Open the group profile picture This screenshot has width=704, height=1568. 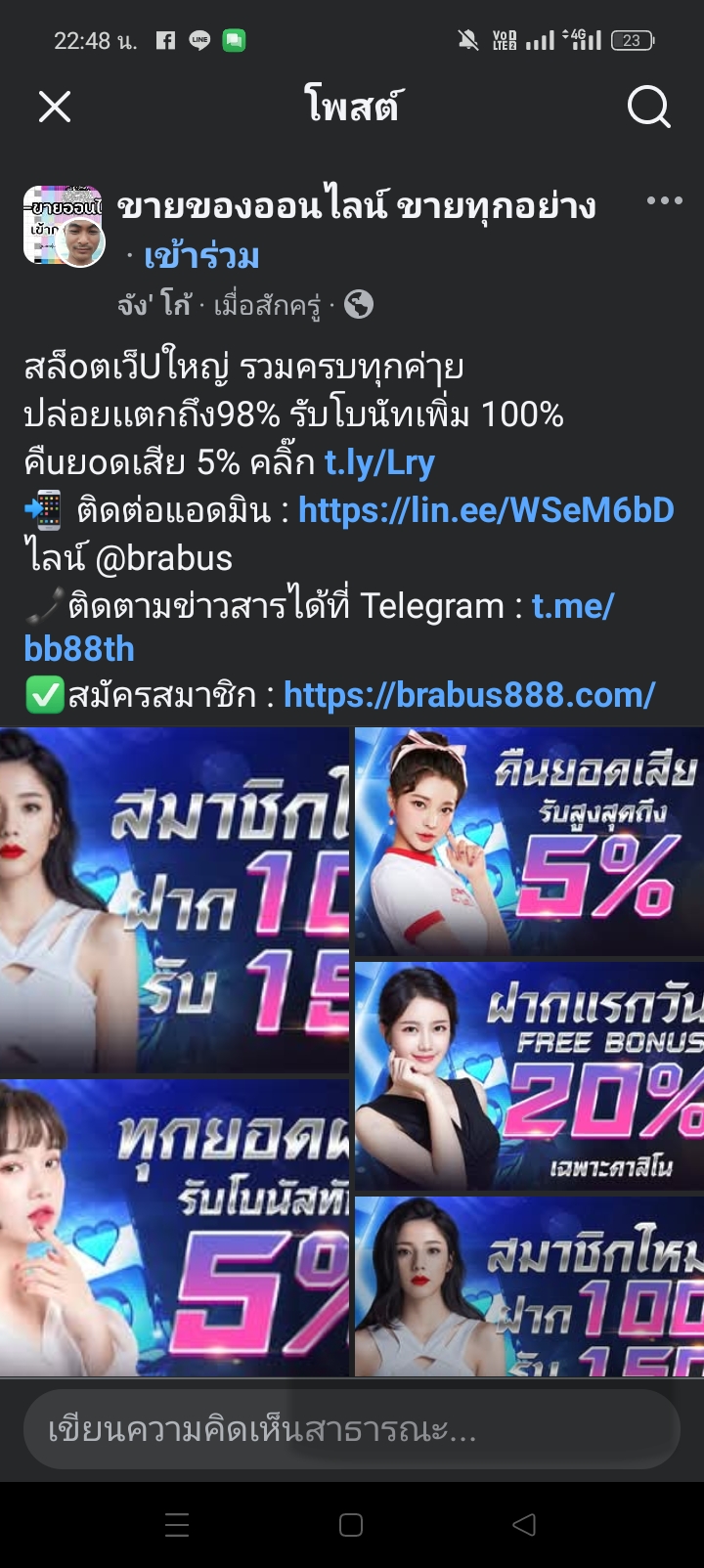pos(64,226)
